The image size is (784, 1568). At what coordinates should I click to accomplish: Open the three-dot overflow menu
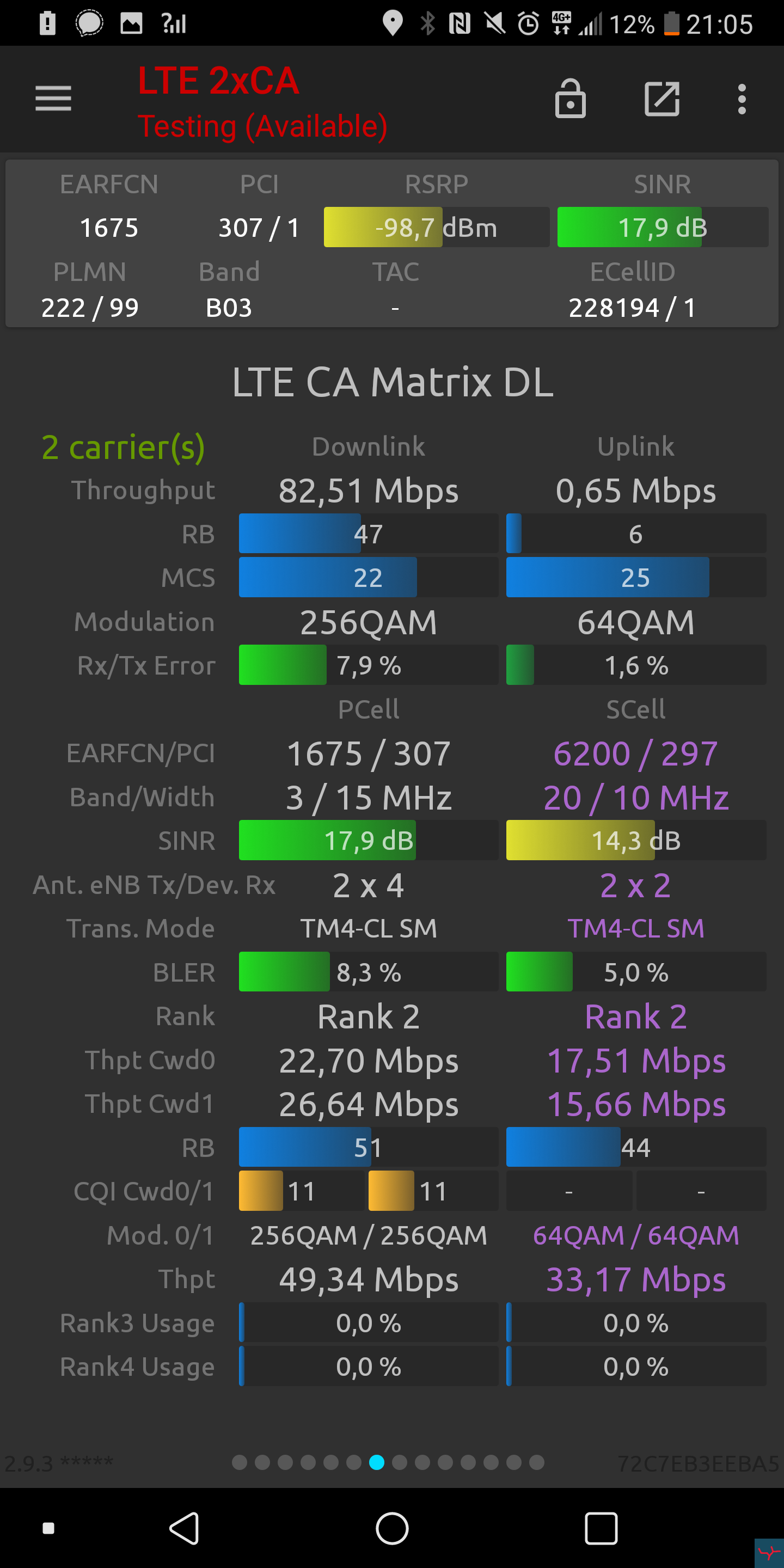(x=742, y=99)
